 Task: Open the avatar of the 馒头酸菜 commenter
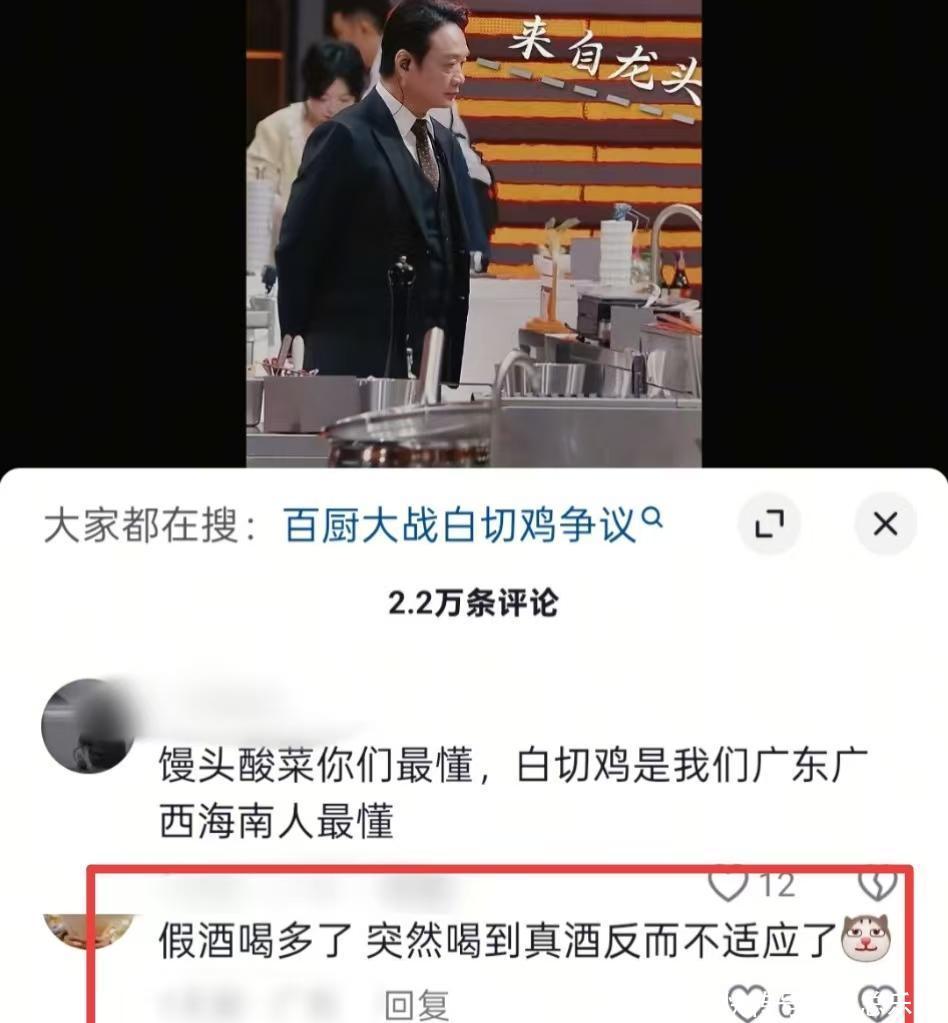pos(88,726)
